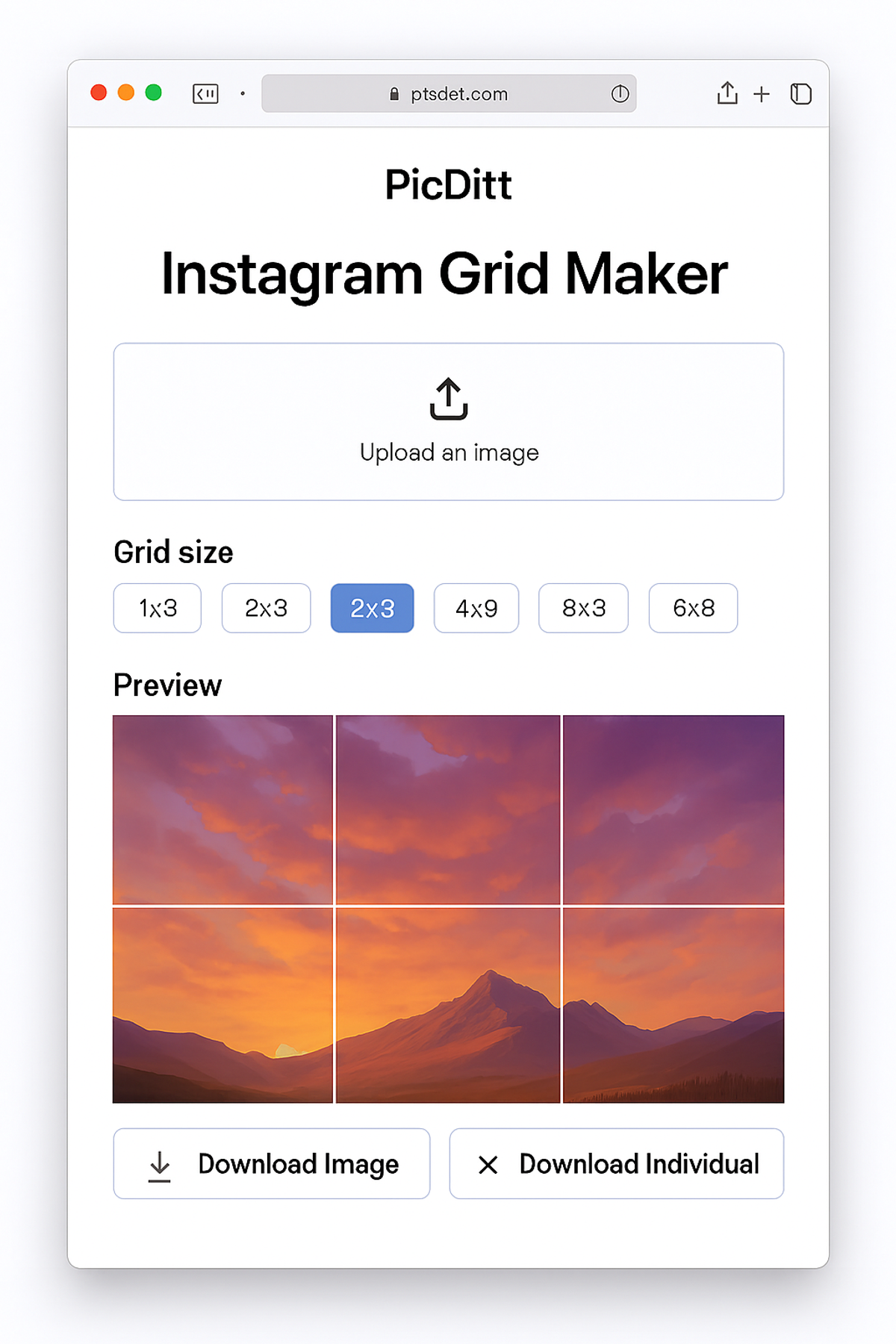Open a new browser tab
896x1344 pixels.
point(762,94)
